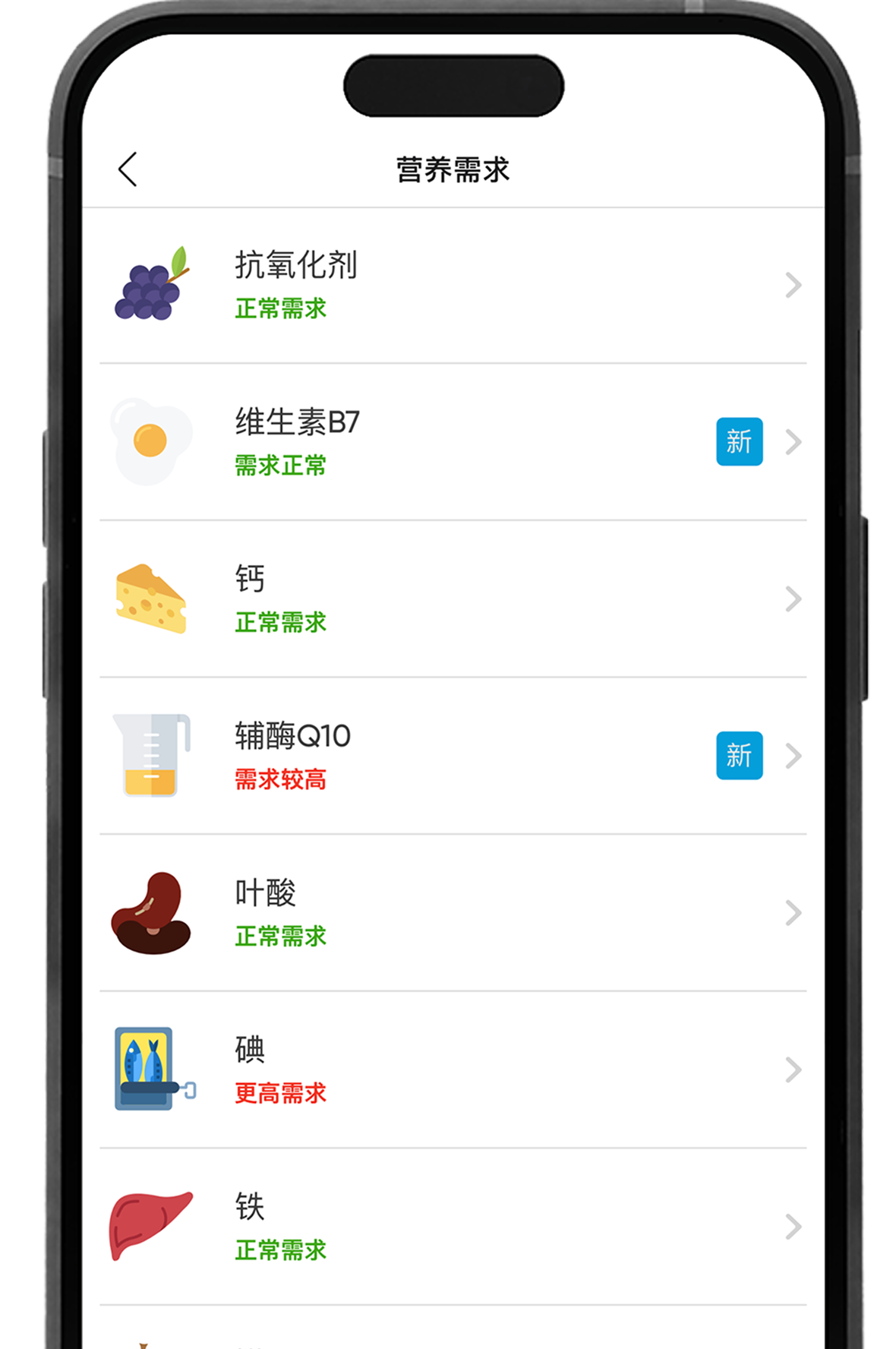Open 辅酶Q10 with higher demand
The width and height of the screenshot is (896, 1349).
[x=453, y=756]
